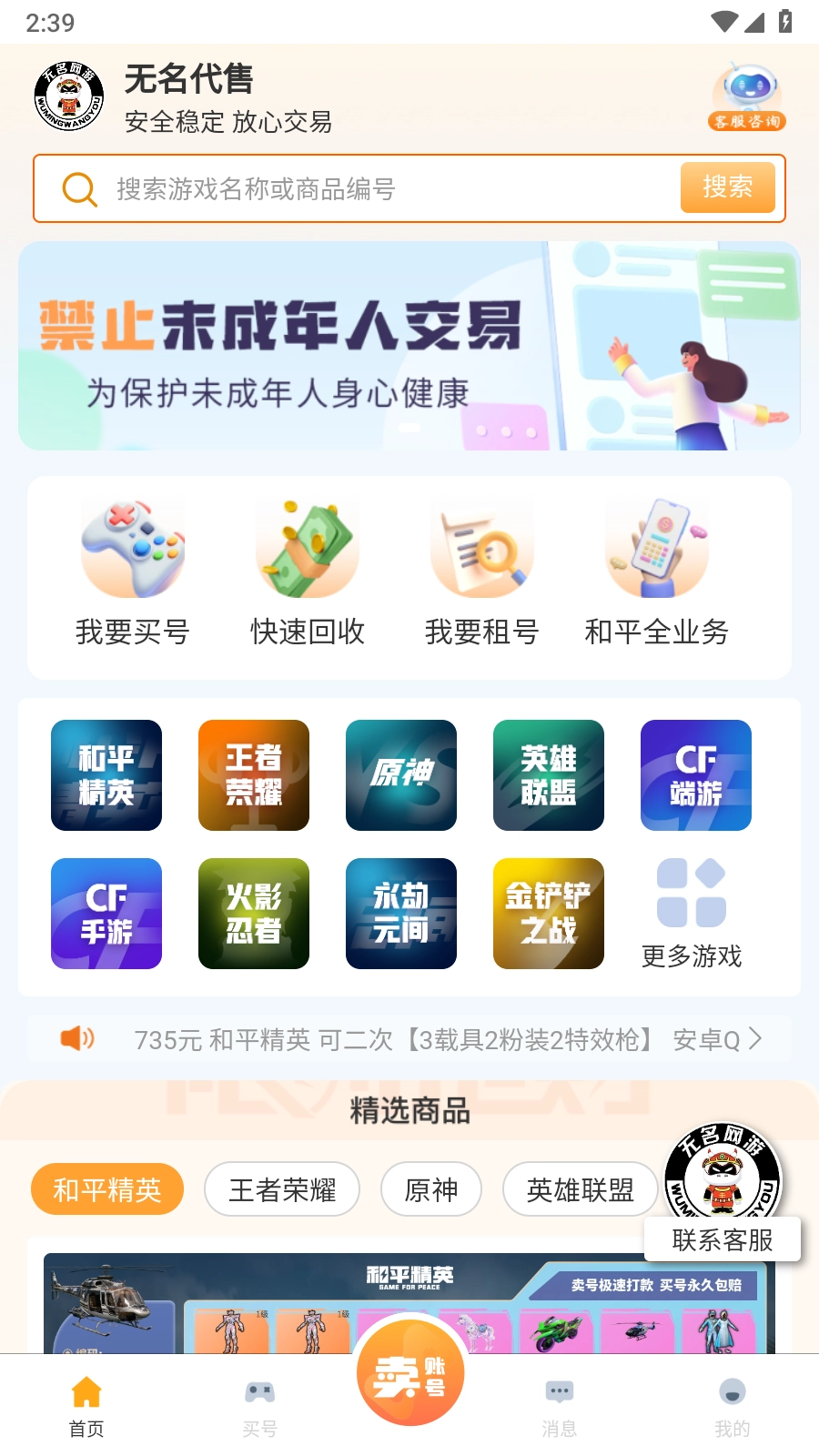The image size is (819, 1456).
Task: Mute the announcement speaker icon
Action: click(x=77, y=1037)
